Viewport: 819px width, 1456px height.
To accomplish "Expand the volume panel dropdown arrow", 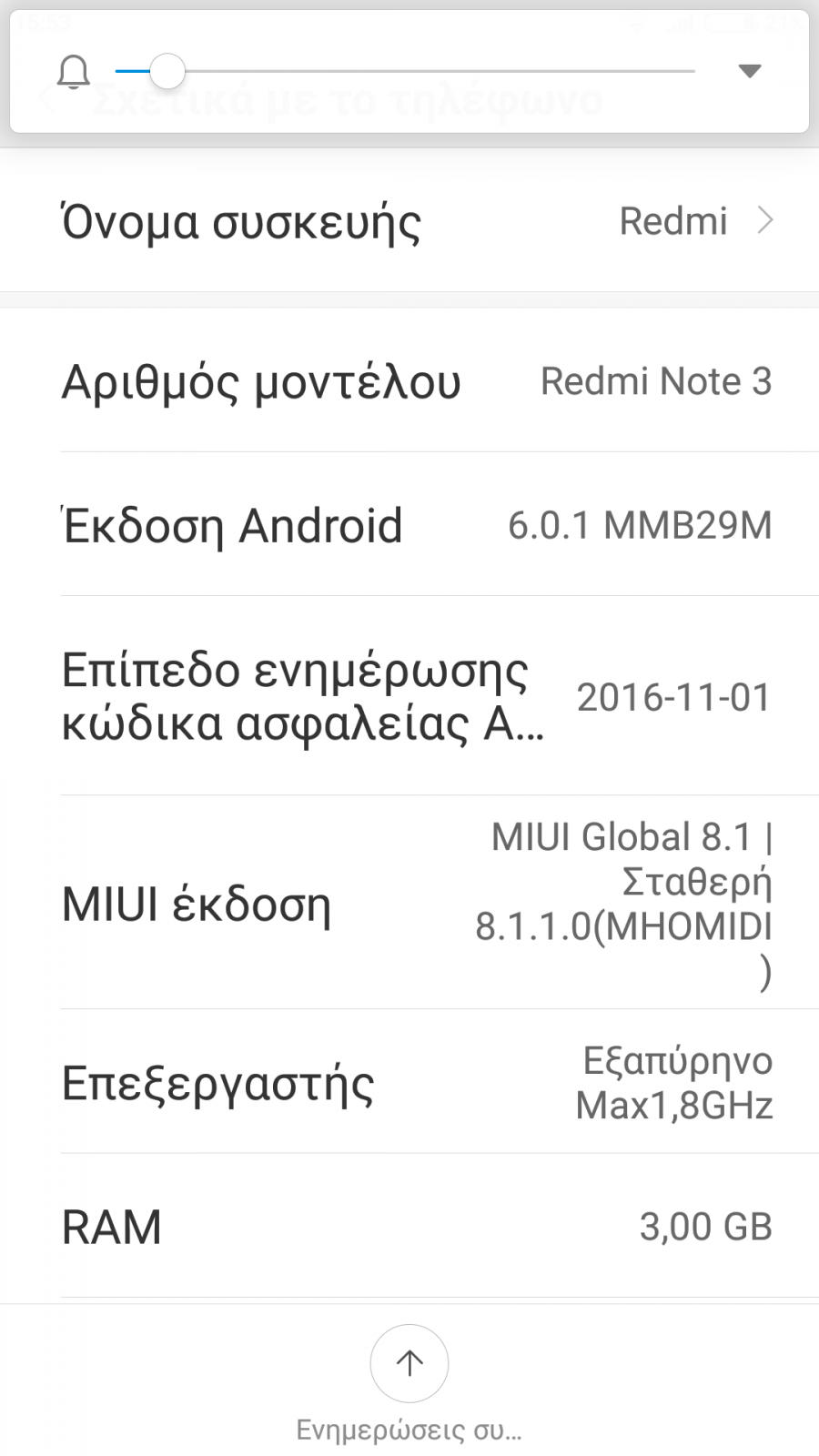I will [x=749, y=71].
